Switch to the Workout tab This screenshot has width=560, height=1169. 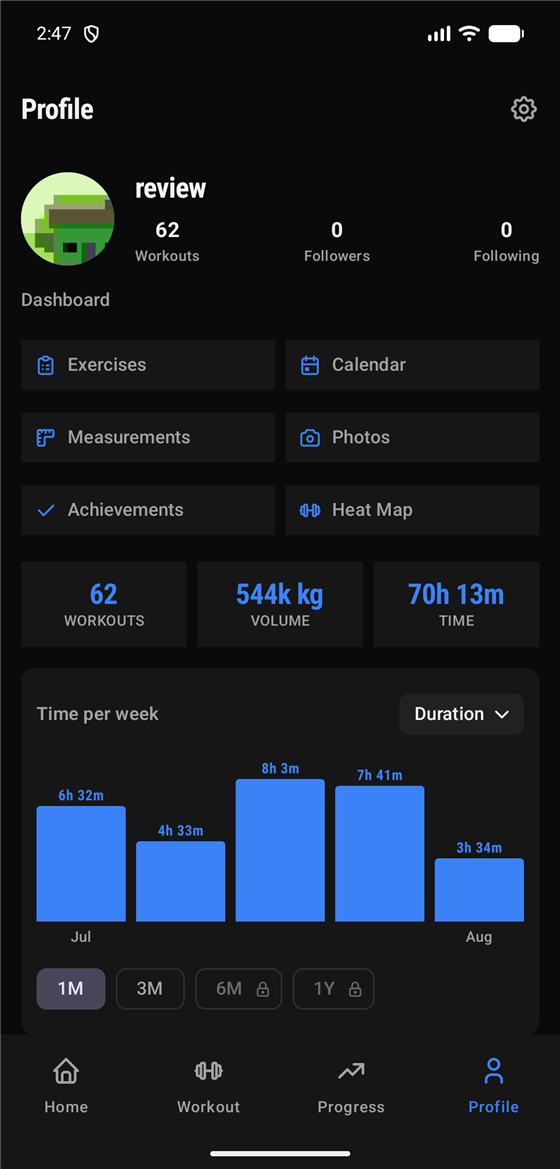click(x=209, y=1086)
